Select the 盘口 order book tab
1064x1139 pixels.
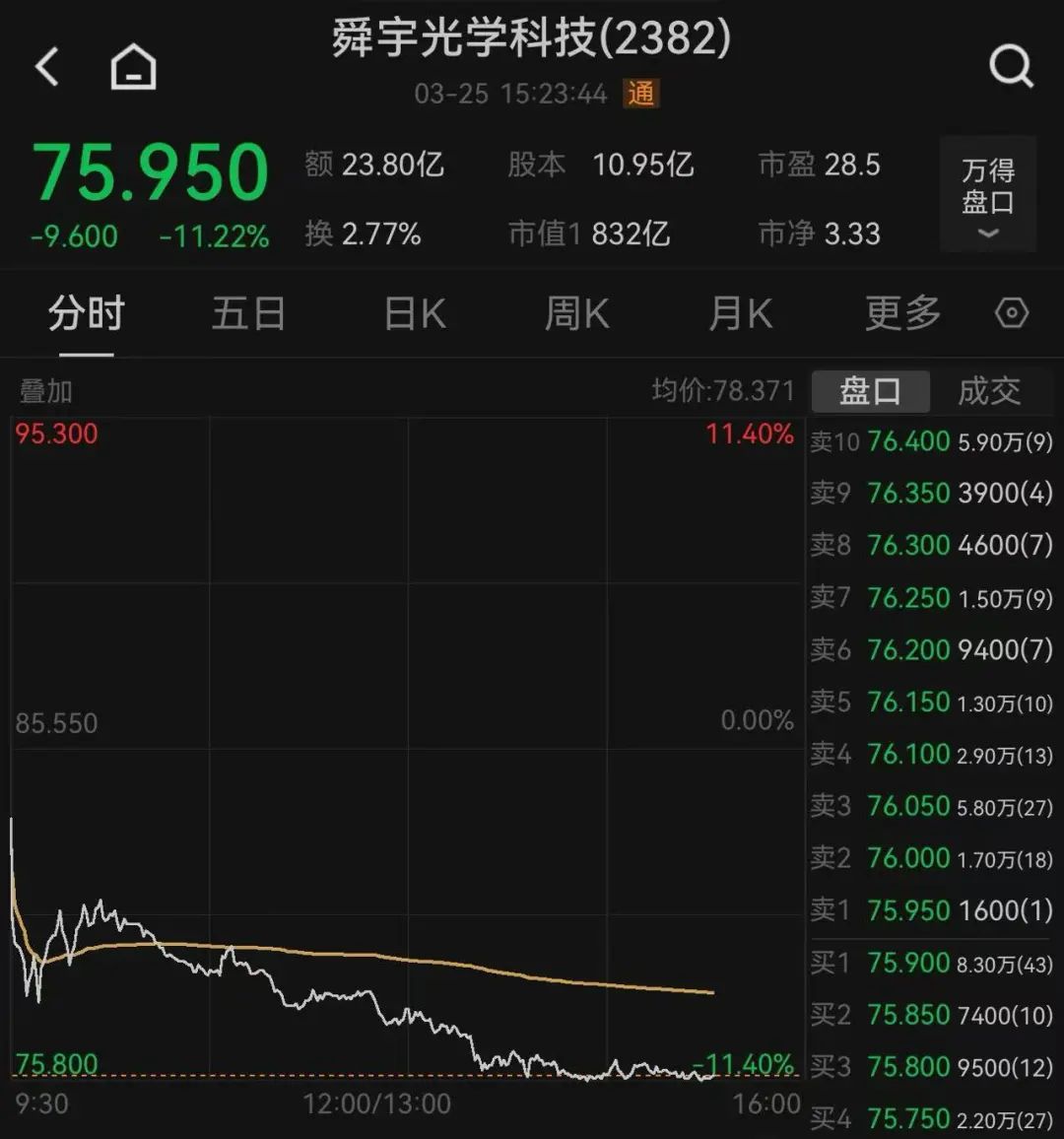pyautogui.click(x=870, y=391)
